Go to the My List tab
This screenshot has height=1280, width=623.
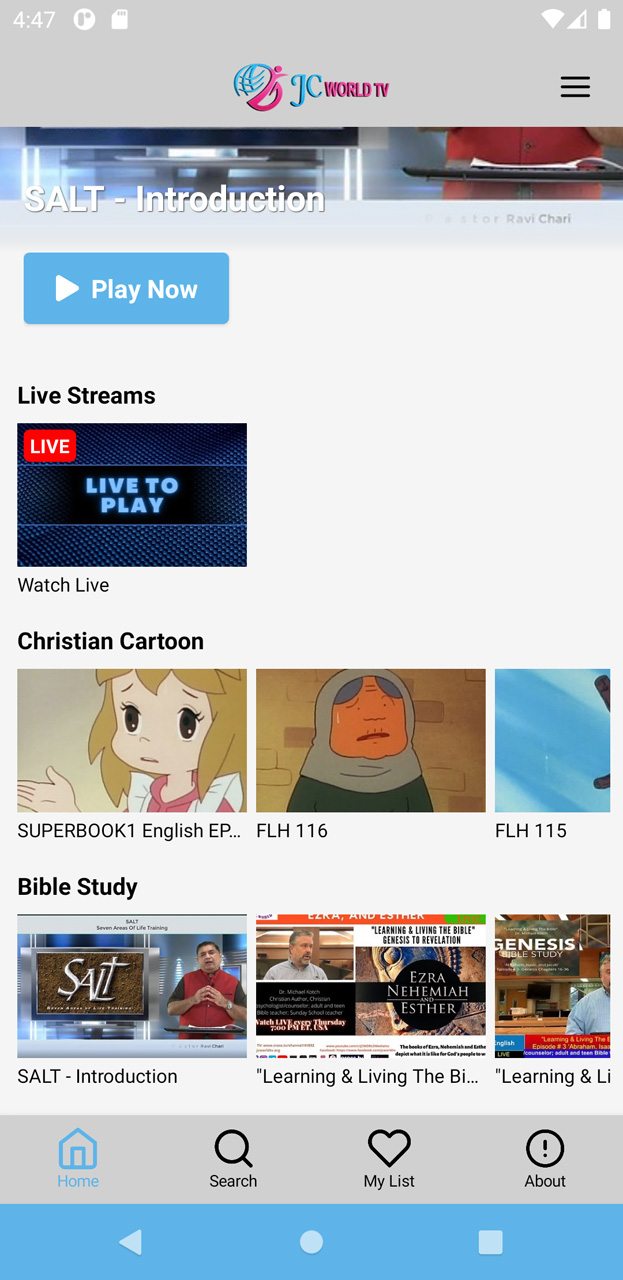click(x=389, y=1159)
